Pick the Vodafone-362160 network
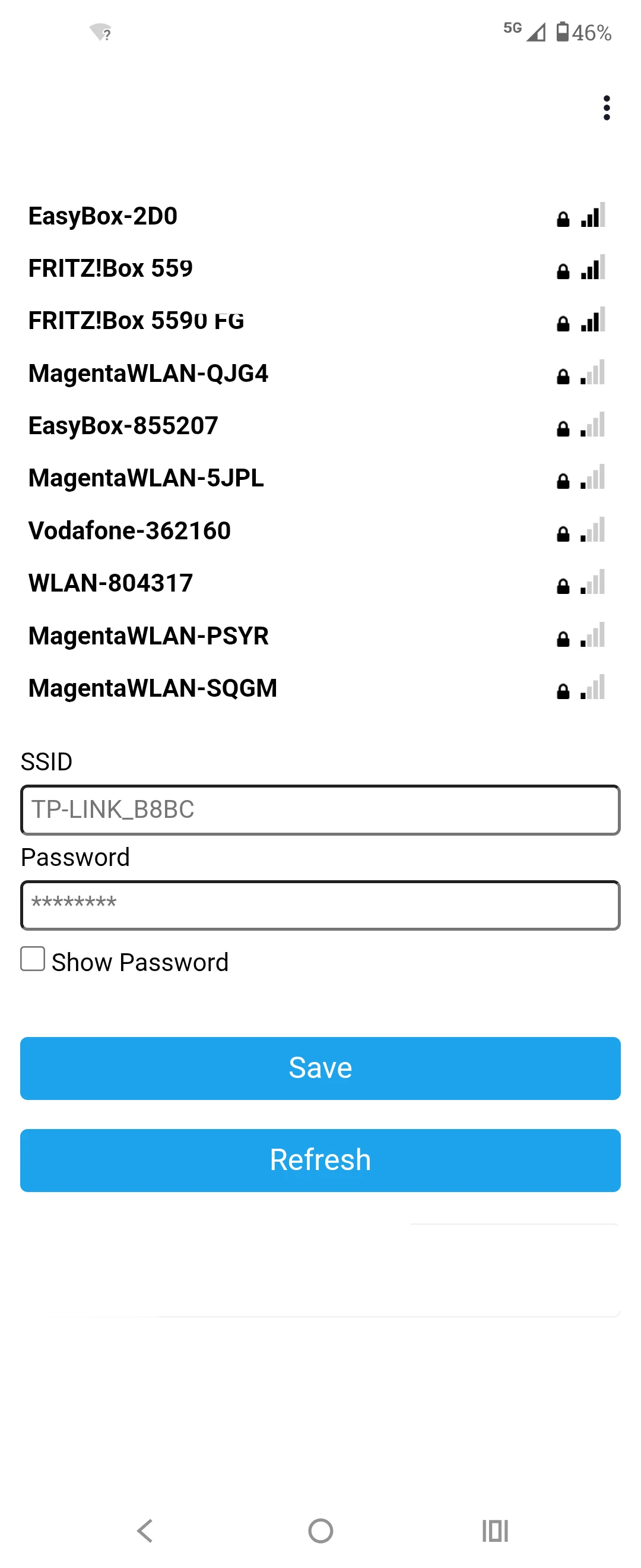641x1568 pixels. [129, 531]
